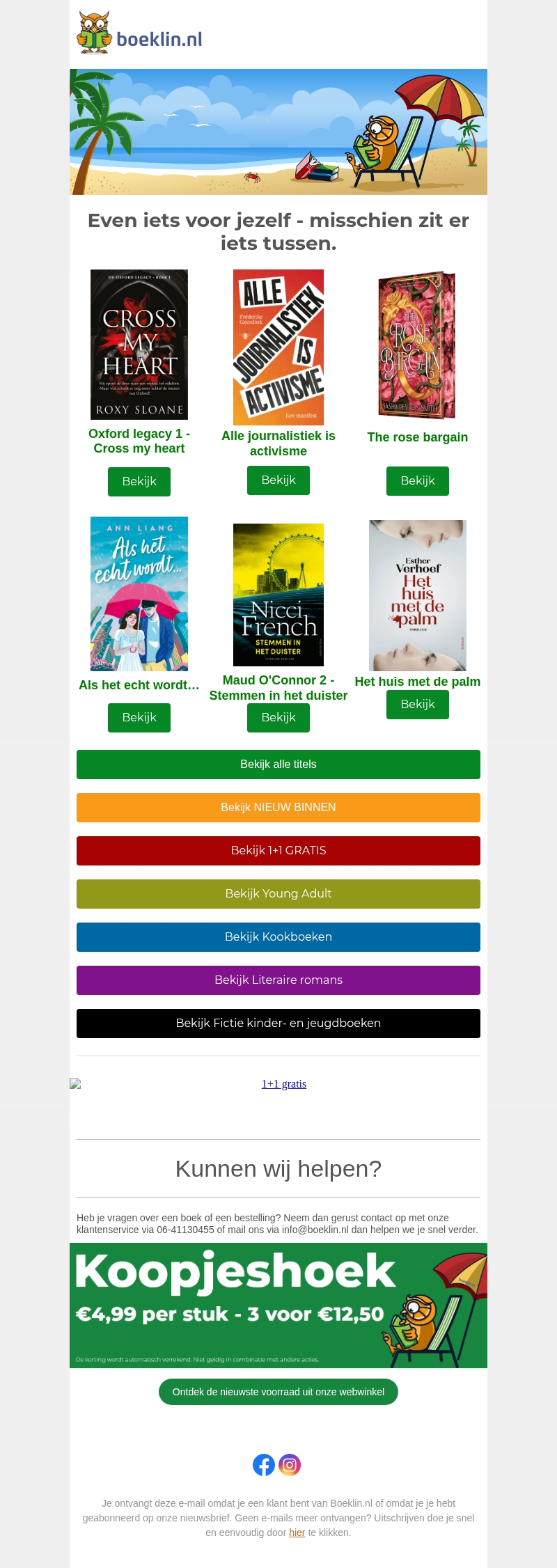557x1568 pixels.
Task: Open the Koopjeshoek banner
Action: click(x=278, y=1306)
